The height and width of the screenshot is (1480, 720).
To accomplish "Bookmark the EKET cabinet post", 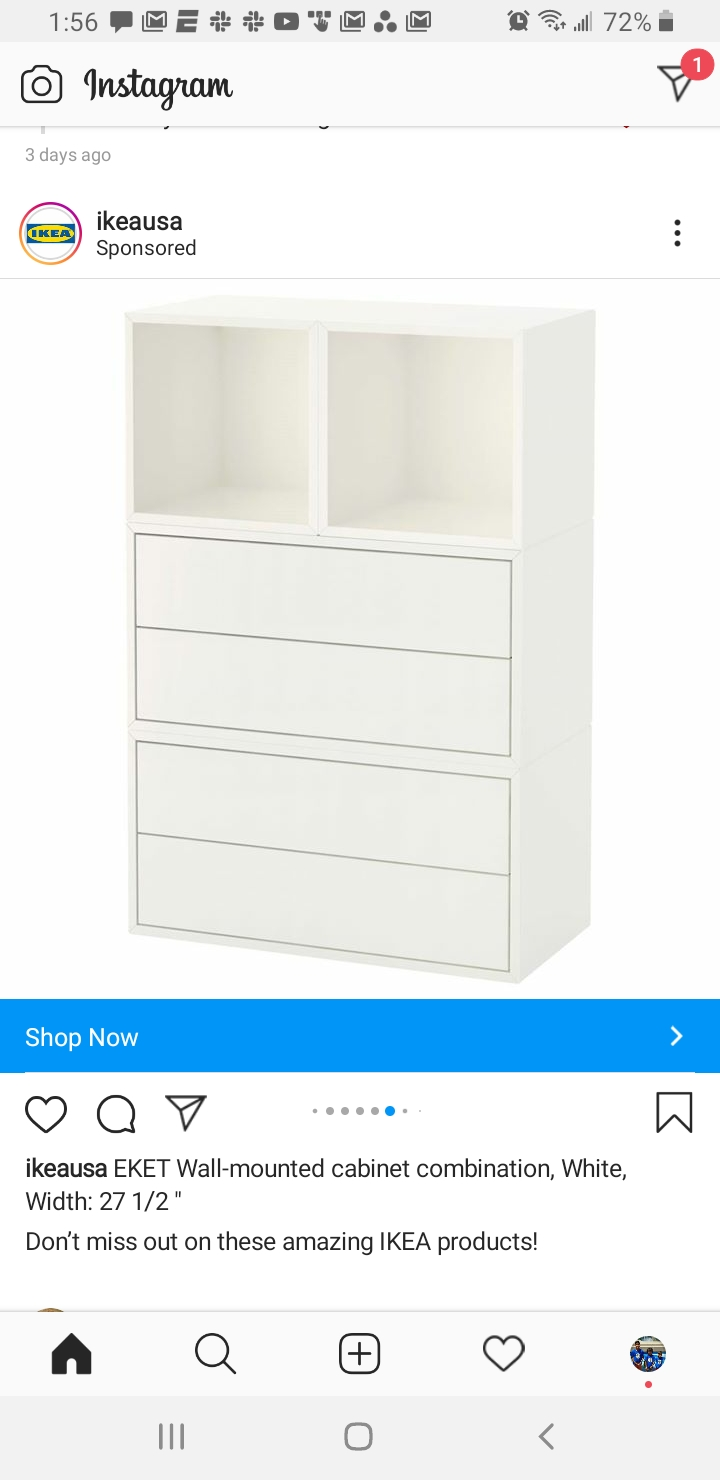I will click(x=674, y=1112).
